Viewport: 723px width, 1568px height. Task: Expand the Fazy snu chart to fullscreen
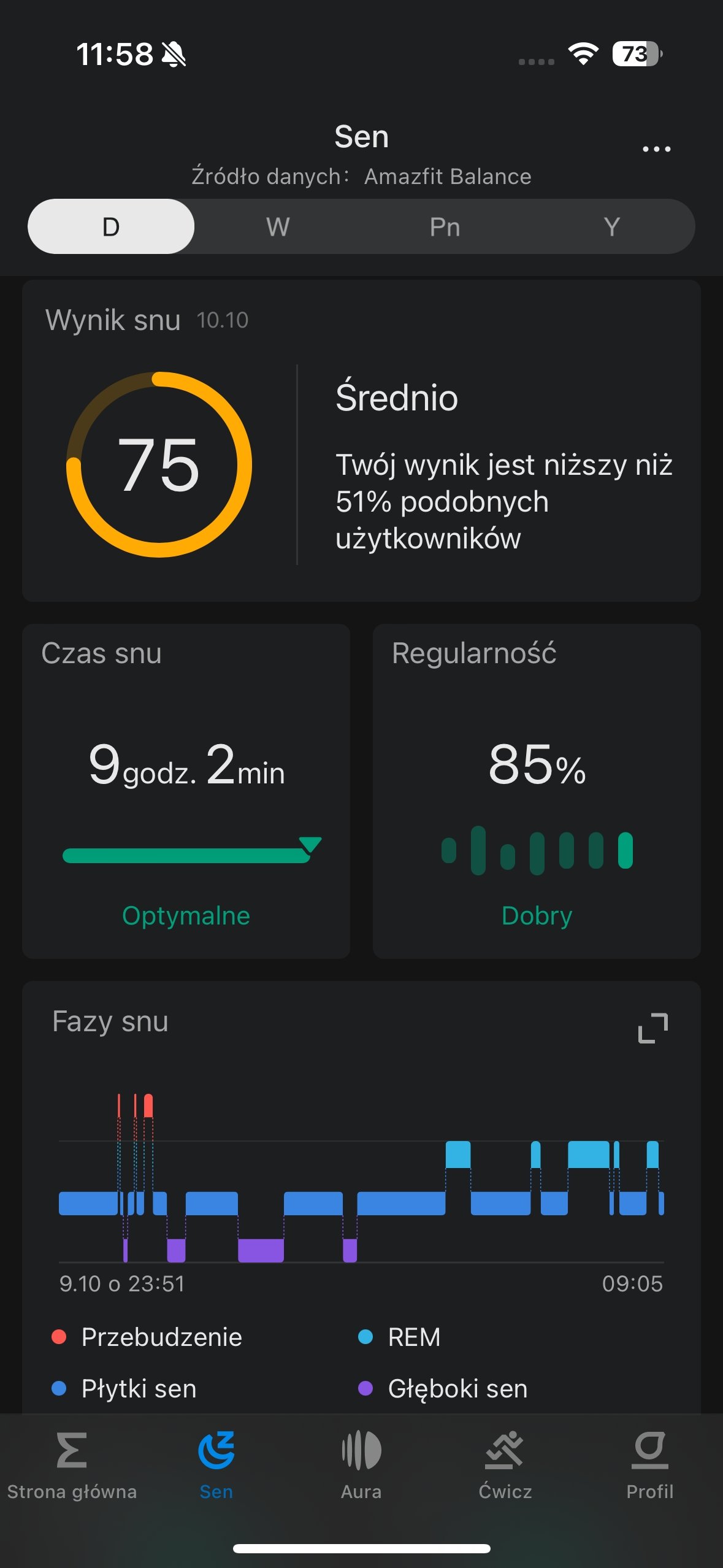click(x=652, y=1028)
